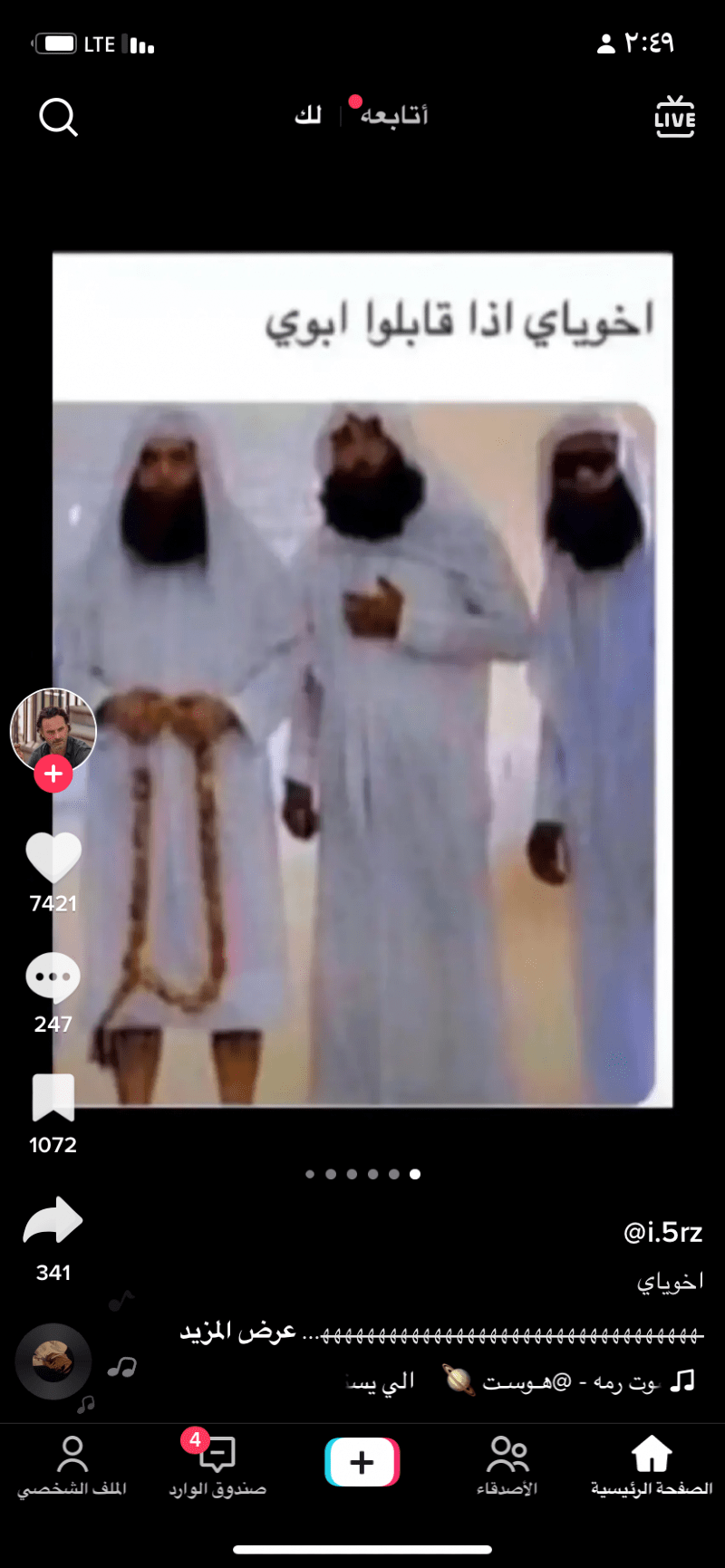This screenshot has width=725, height=1568.
Task: Open الملف الشخصي profile tab
Action: [x=72, y=1464]
